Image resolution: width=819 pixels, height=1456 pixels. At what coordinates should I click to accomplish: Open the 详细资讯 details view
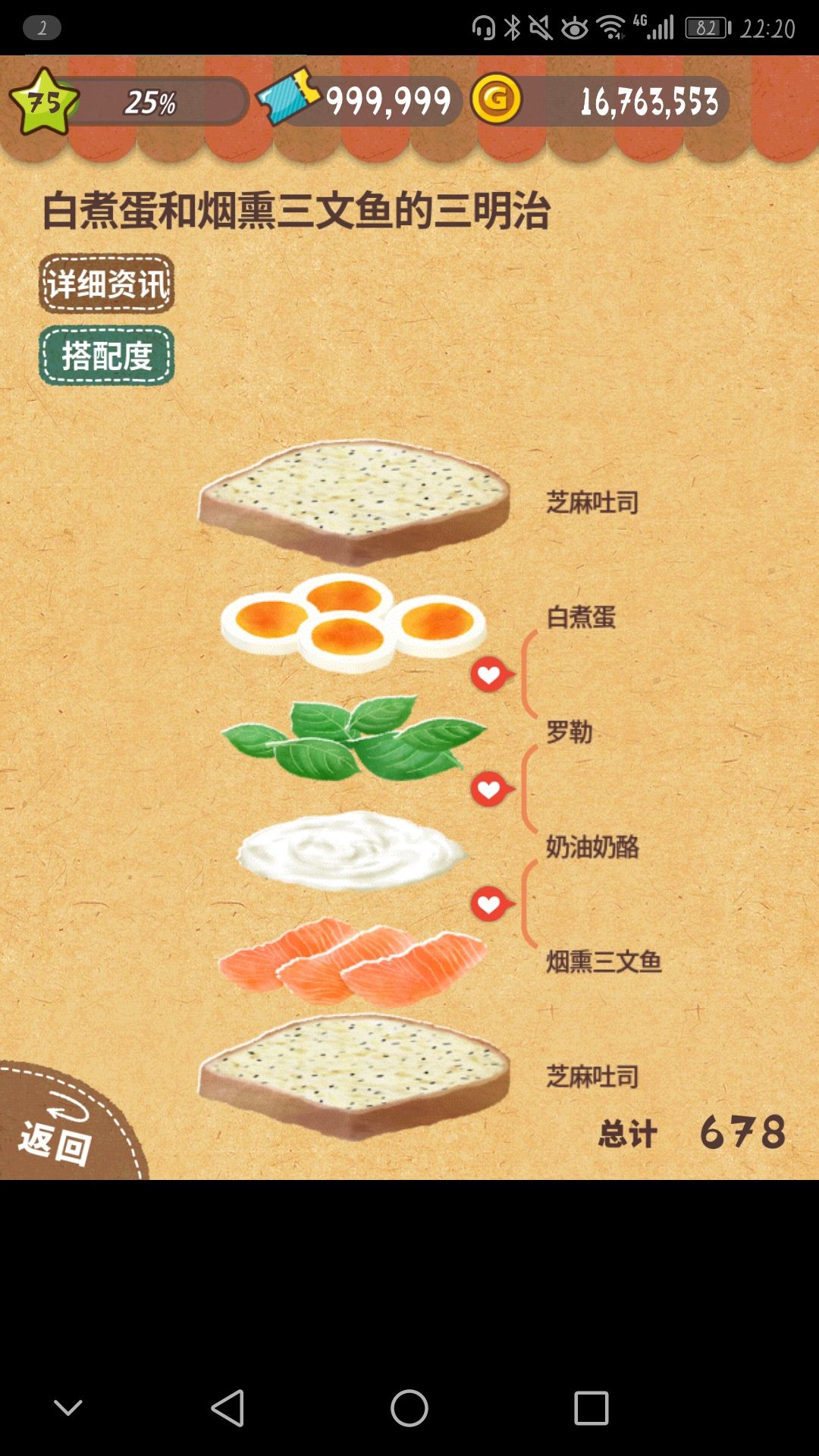coord(107,284)
